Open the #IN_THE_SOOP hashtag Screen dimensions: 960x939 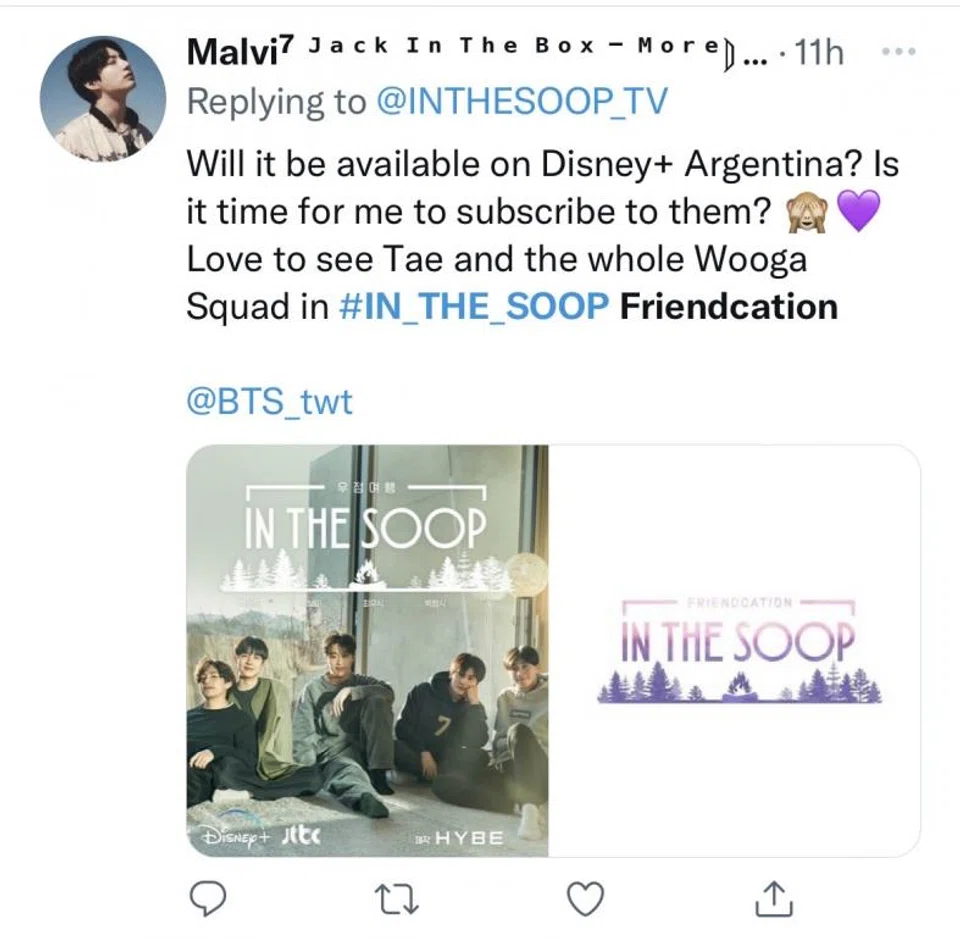pos(474,306)
